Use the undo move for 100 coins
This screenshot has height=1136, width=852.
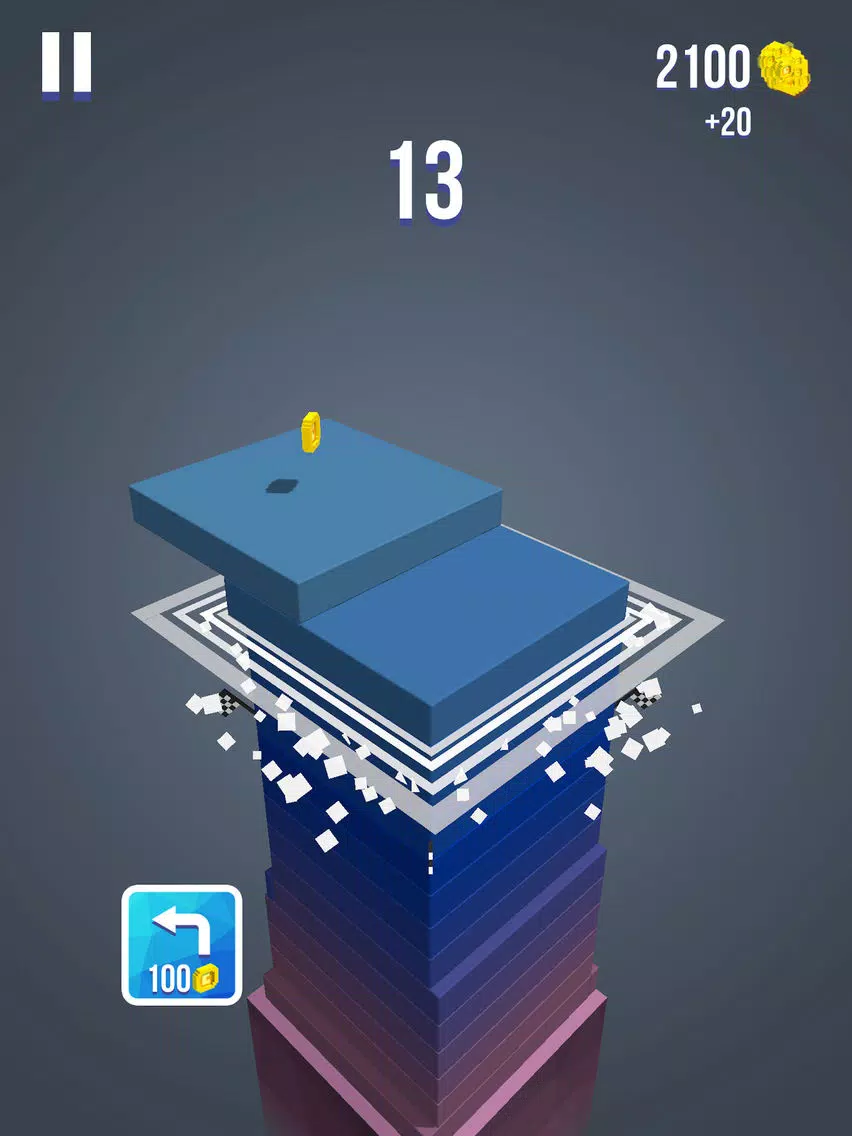pyautogui.click(x=182, y=944)
